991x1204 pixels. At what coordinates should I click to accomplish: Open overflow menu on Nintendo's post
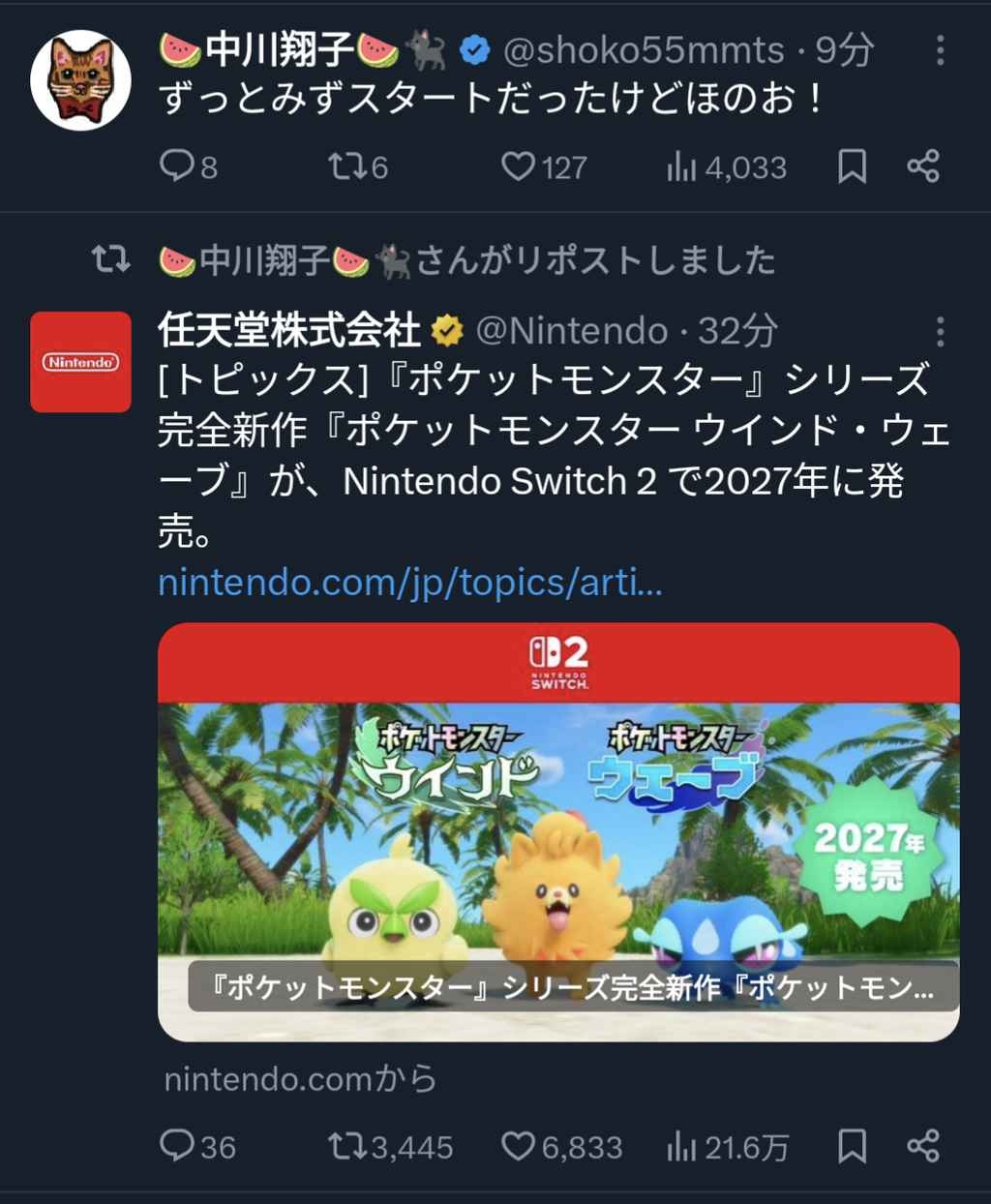(940, 332)
